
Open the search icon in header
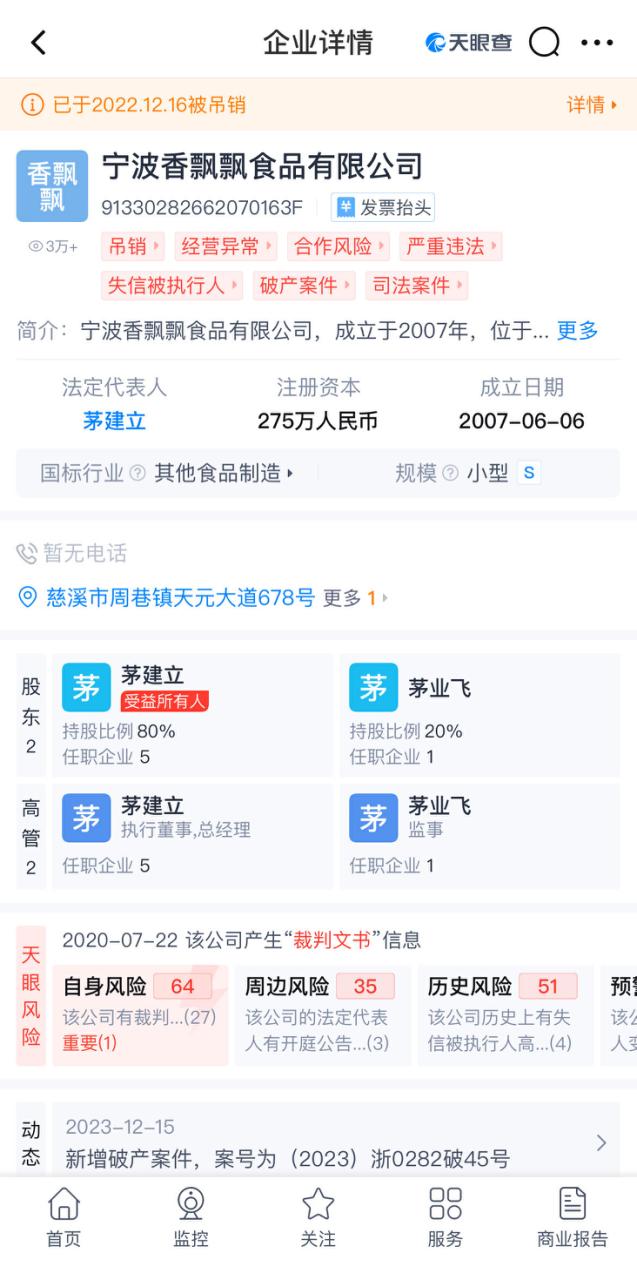544,43
